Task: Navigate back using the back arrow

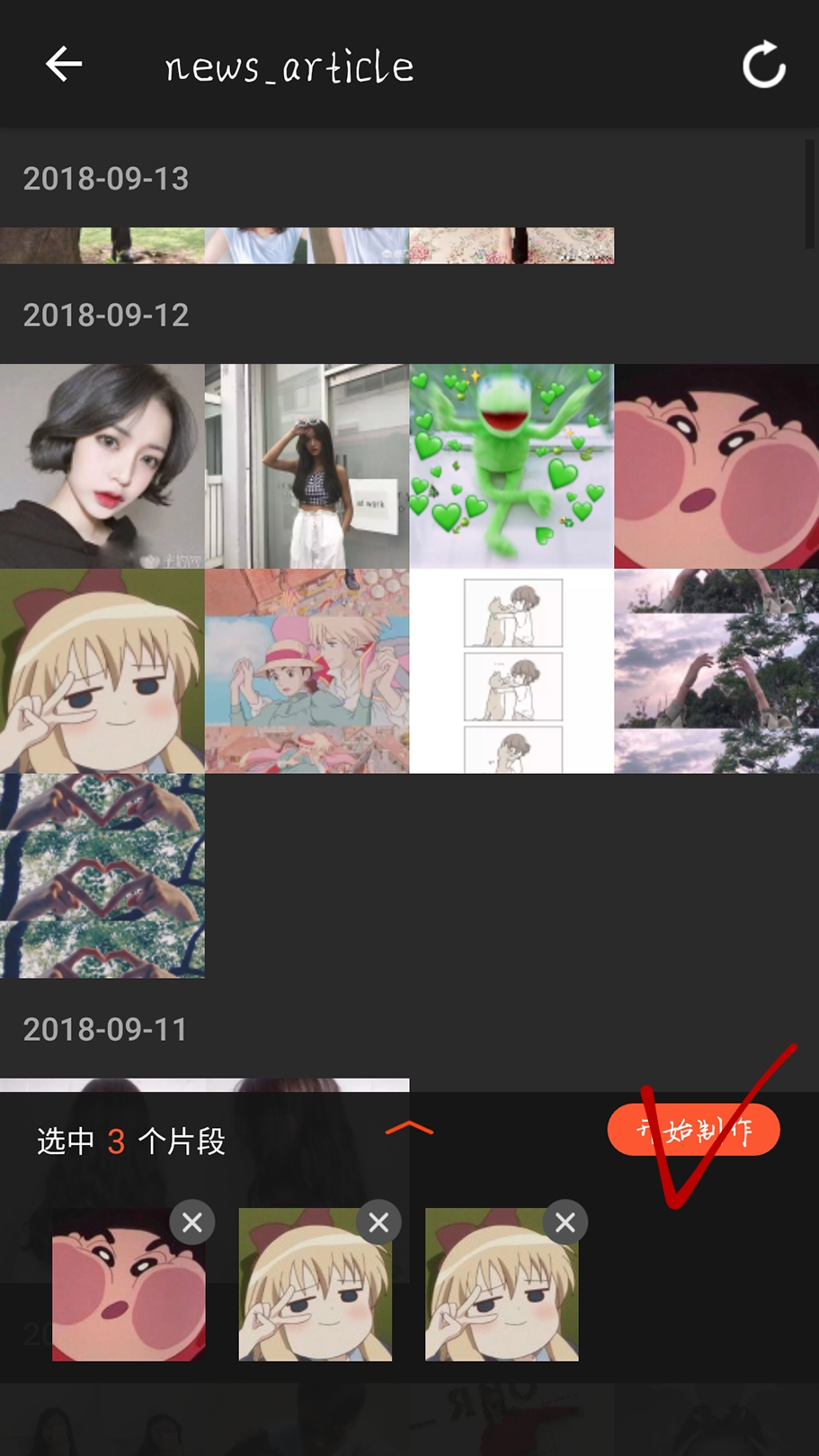Action: (x=62, y=64)
